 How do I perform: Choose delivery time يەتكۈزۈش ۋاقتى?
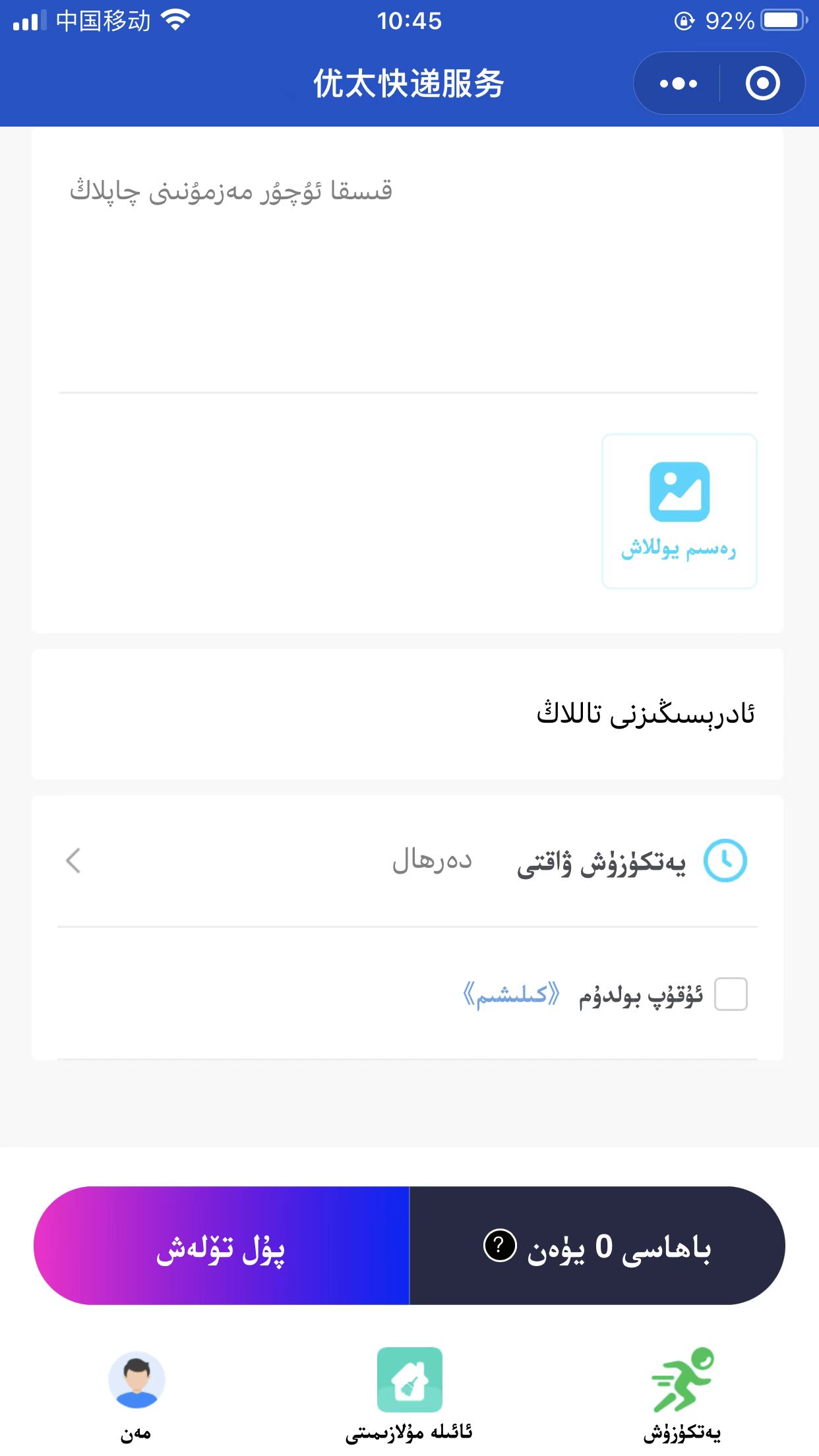click(x=408, y=861)
